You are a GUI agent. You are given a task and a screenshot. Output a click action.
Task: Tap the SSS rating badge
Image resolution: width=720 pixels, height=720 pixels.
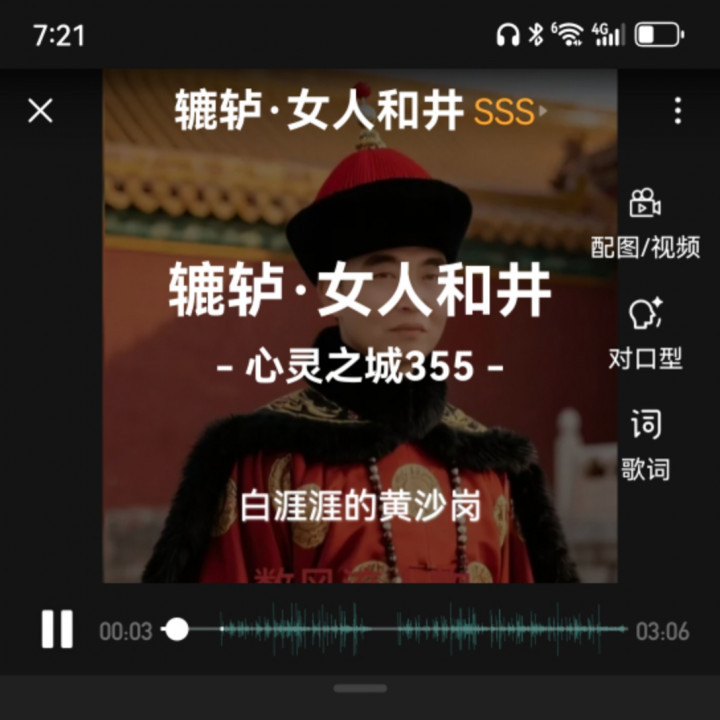[x=504, y=112]
